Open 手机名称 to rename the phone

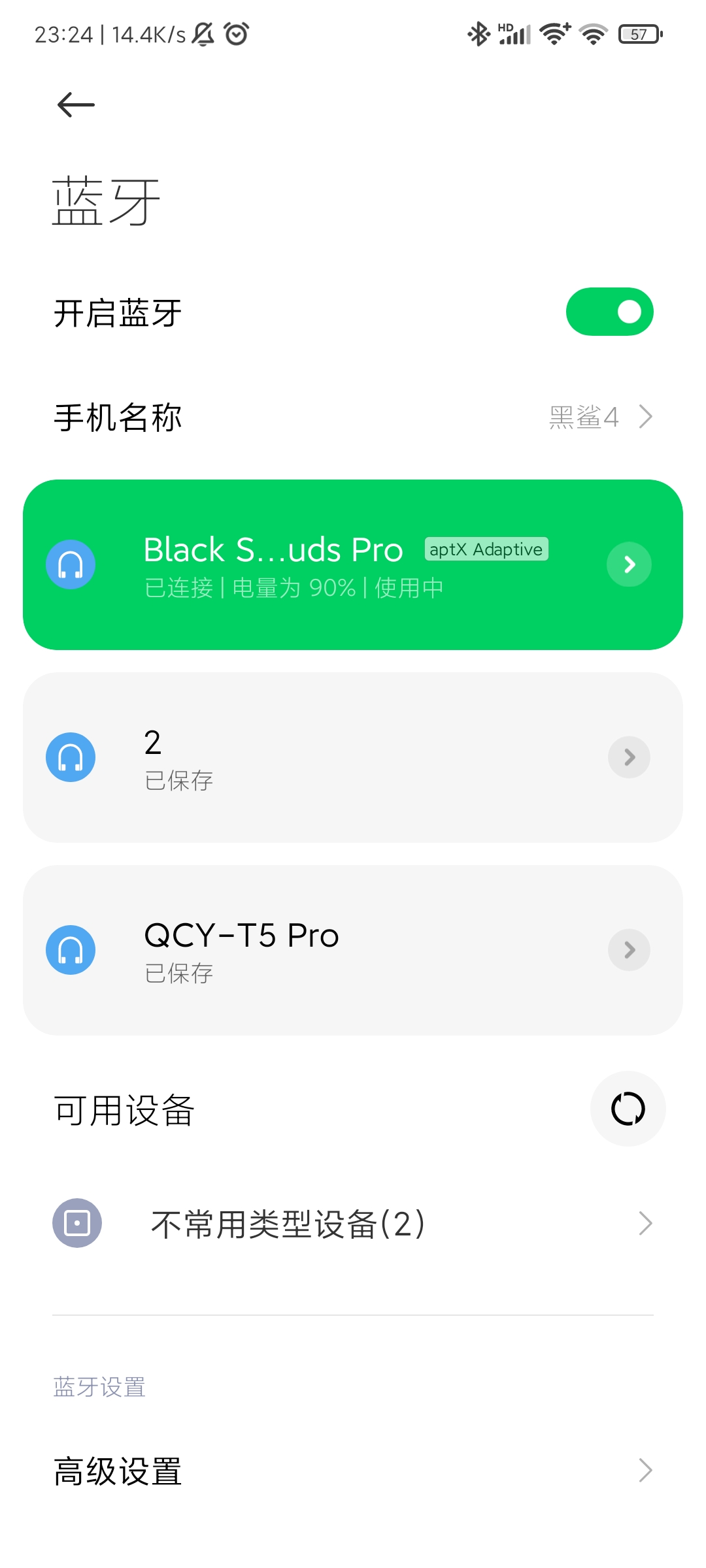click(353, 417)
